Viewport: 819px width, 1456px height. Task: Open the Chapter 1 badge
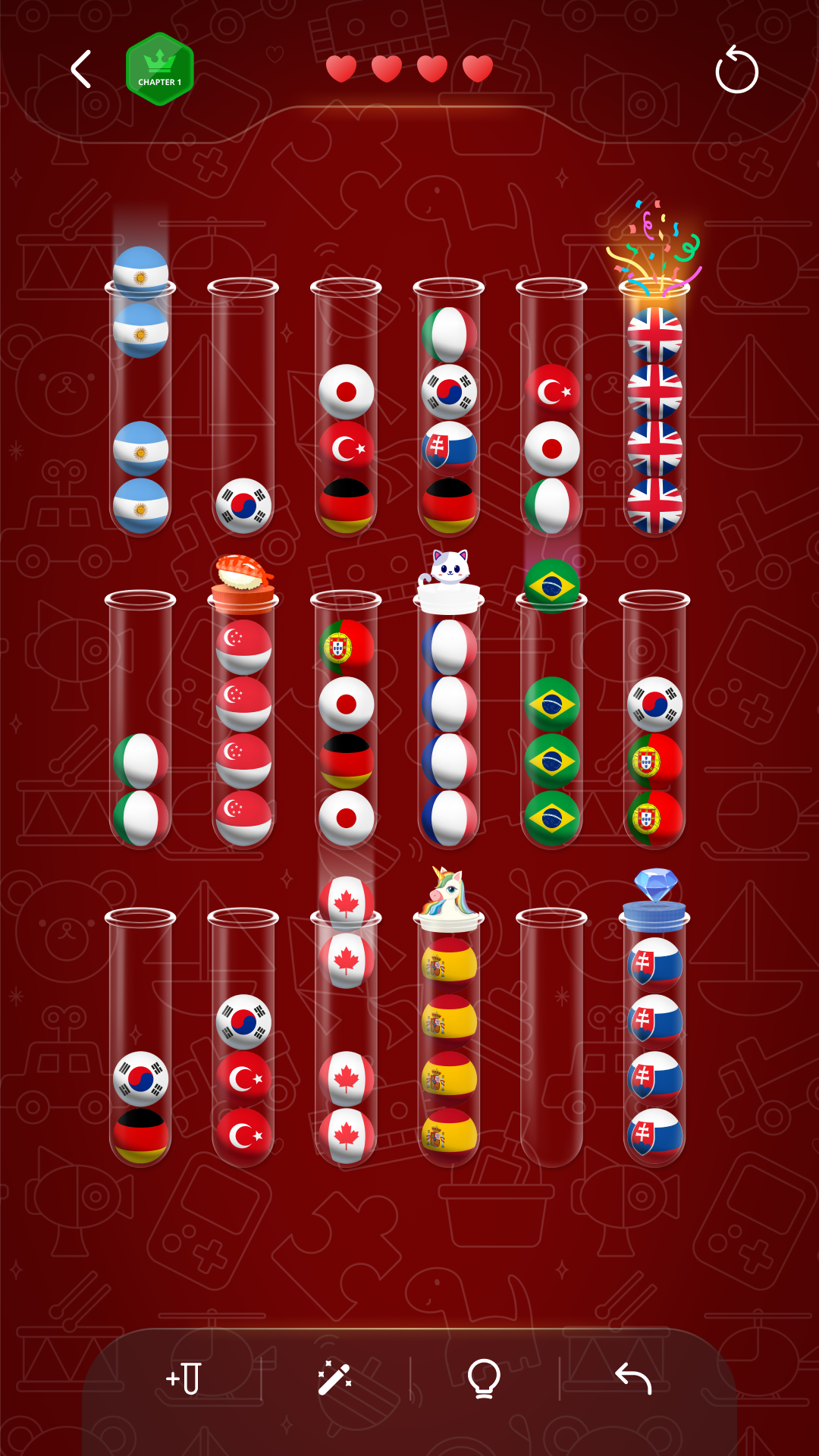(x=159, y=70)
